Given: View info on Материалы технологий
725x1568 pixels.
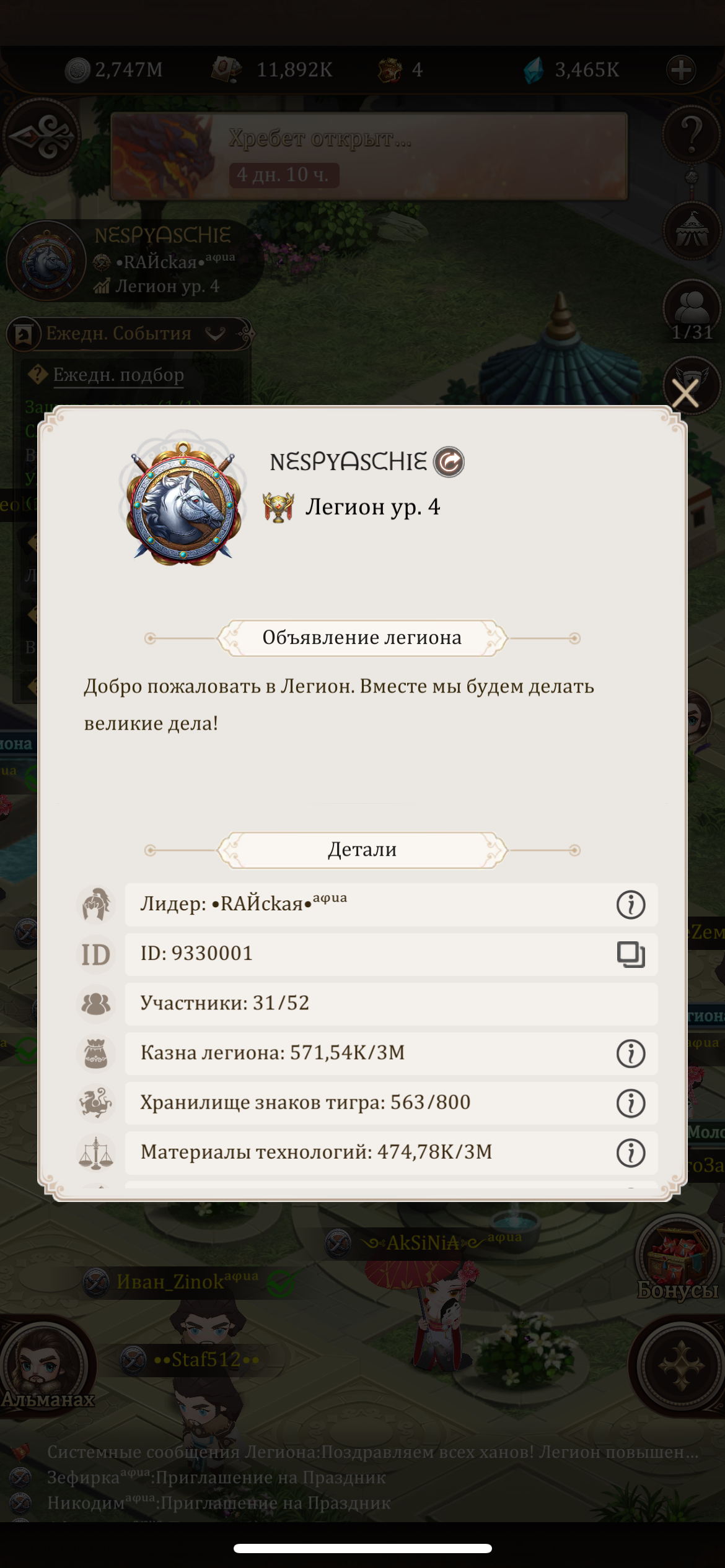Looking at the screenshot, I should [631, 1152].
